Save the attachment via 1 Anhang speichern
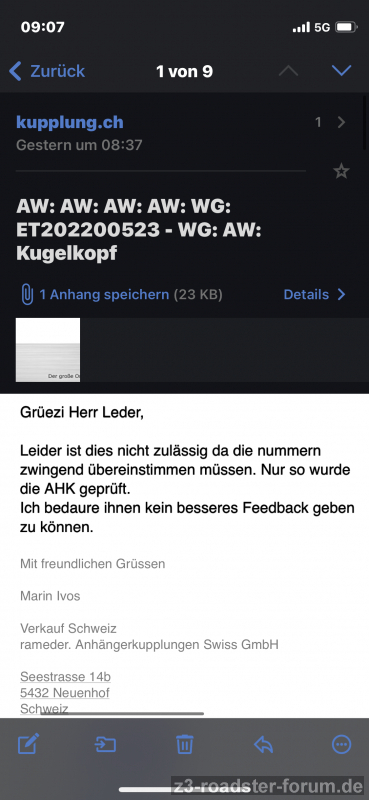This screenshot has width=369, height=800. [104, 294]
